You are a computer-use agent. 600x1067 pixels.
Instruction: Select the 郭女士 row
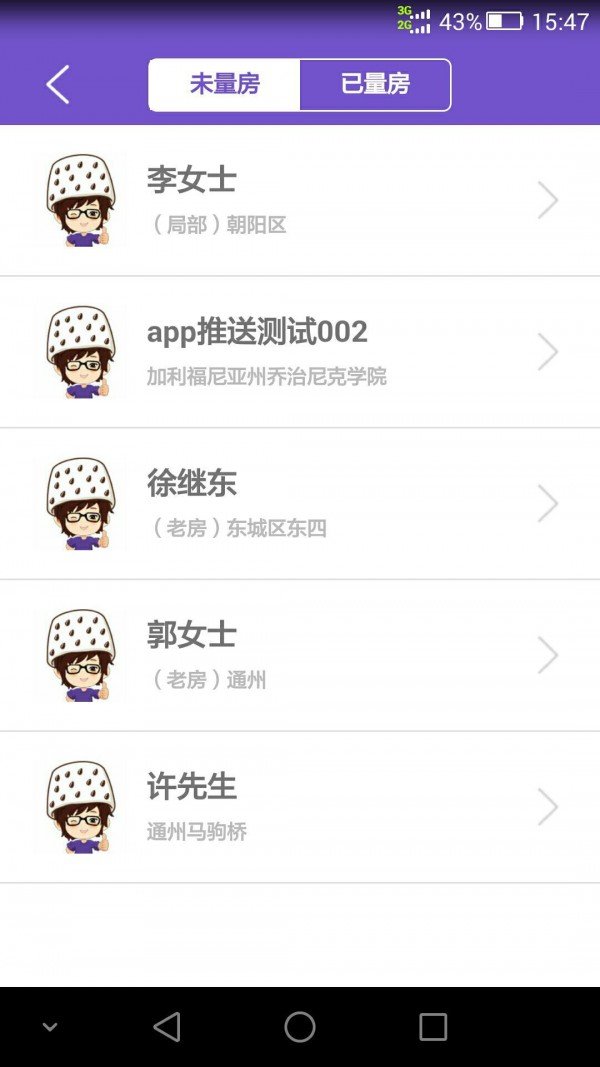(300, 656)
